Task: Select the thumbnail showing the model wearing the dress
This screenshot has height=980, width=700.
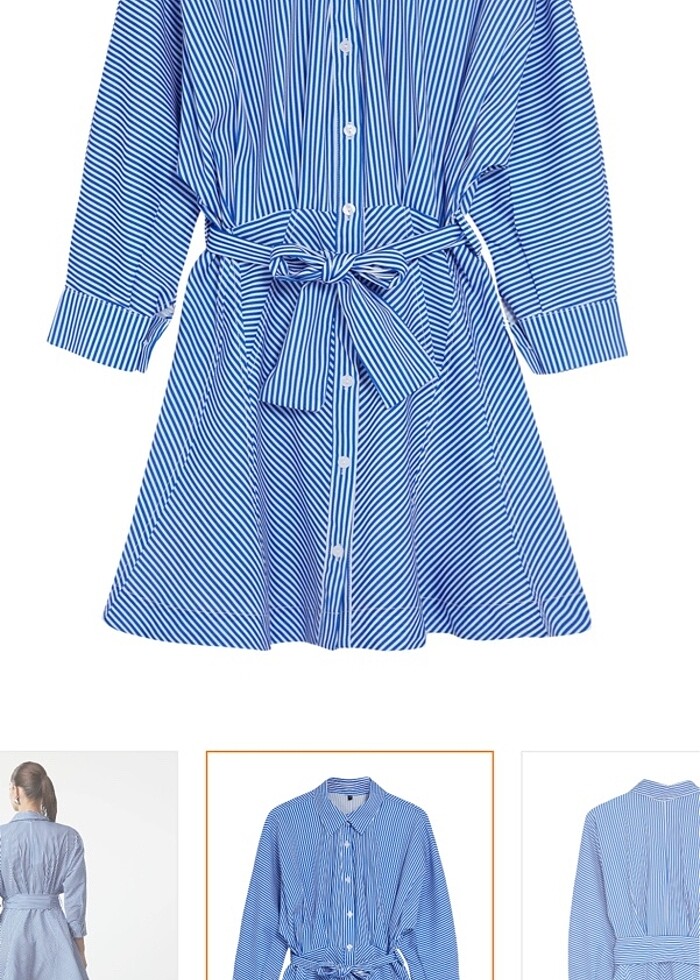Action: click(88, 865)
